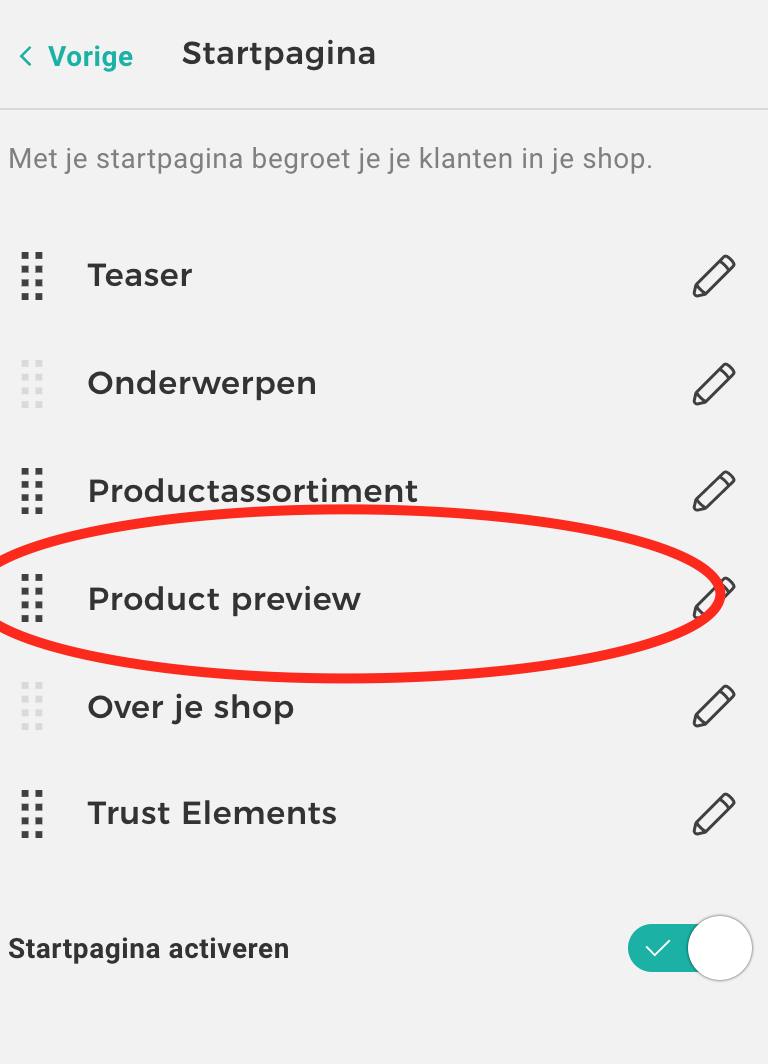The height and width of the screenshot is (1064, 768).
Task: Disable the Startpagina activeren switch
Action: point(689,948)
